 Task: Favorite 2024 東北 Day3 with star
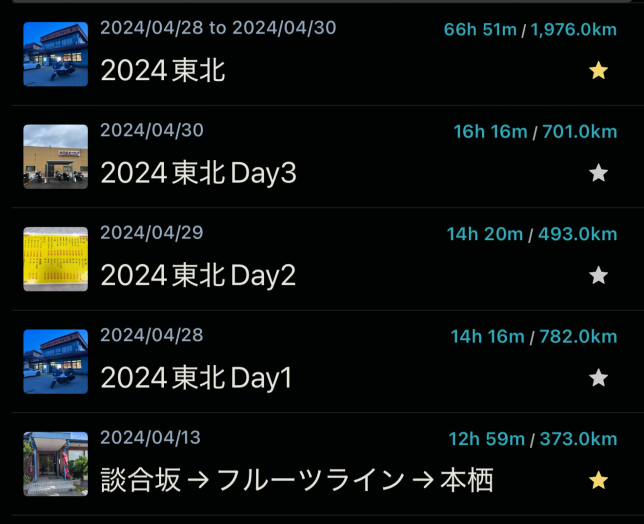click(598, 173)
